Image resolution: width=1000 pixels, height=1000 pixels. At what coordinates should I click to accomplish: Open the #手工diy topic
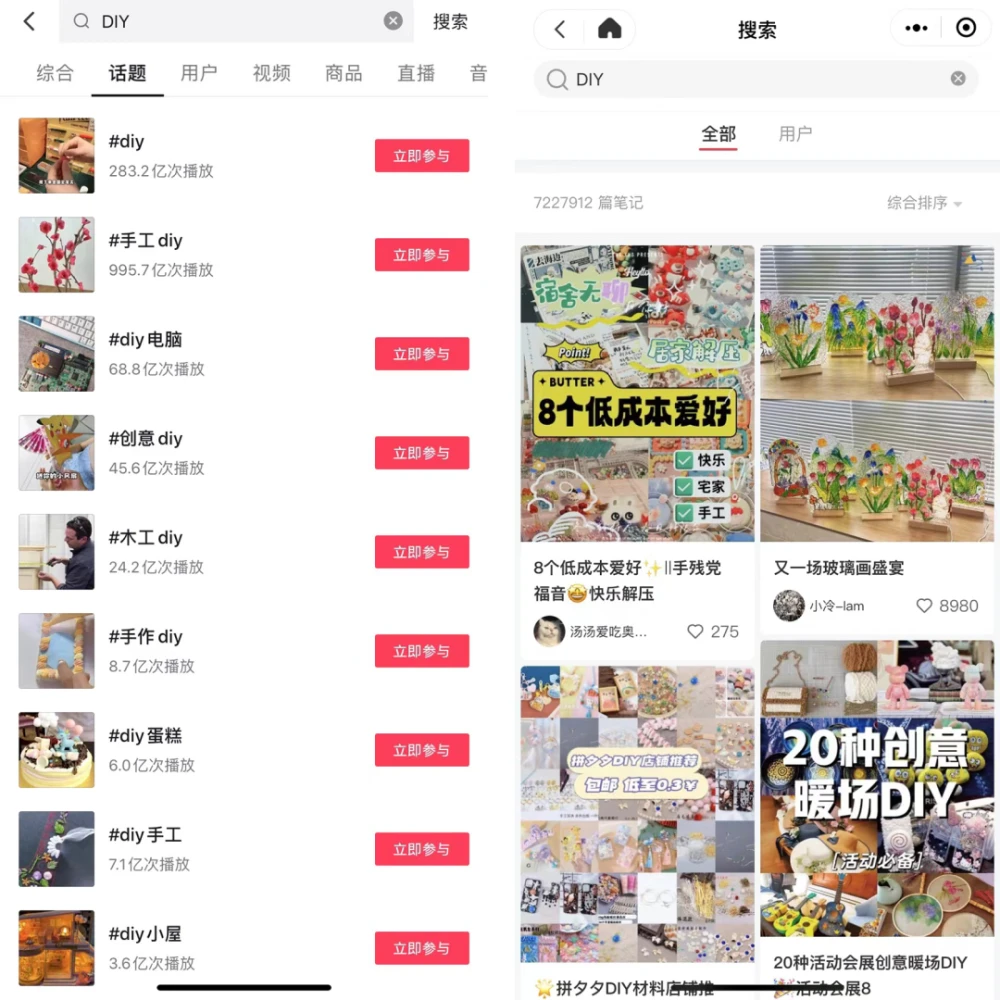click(145, 241)
